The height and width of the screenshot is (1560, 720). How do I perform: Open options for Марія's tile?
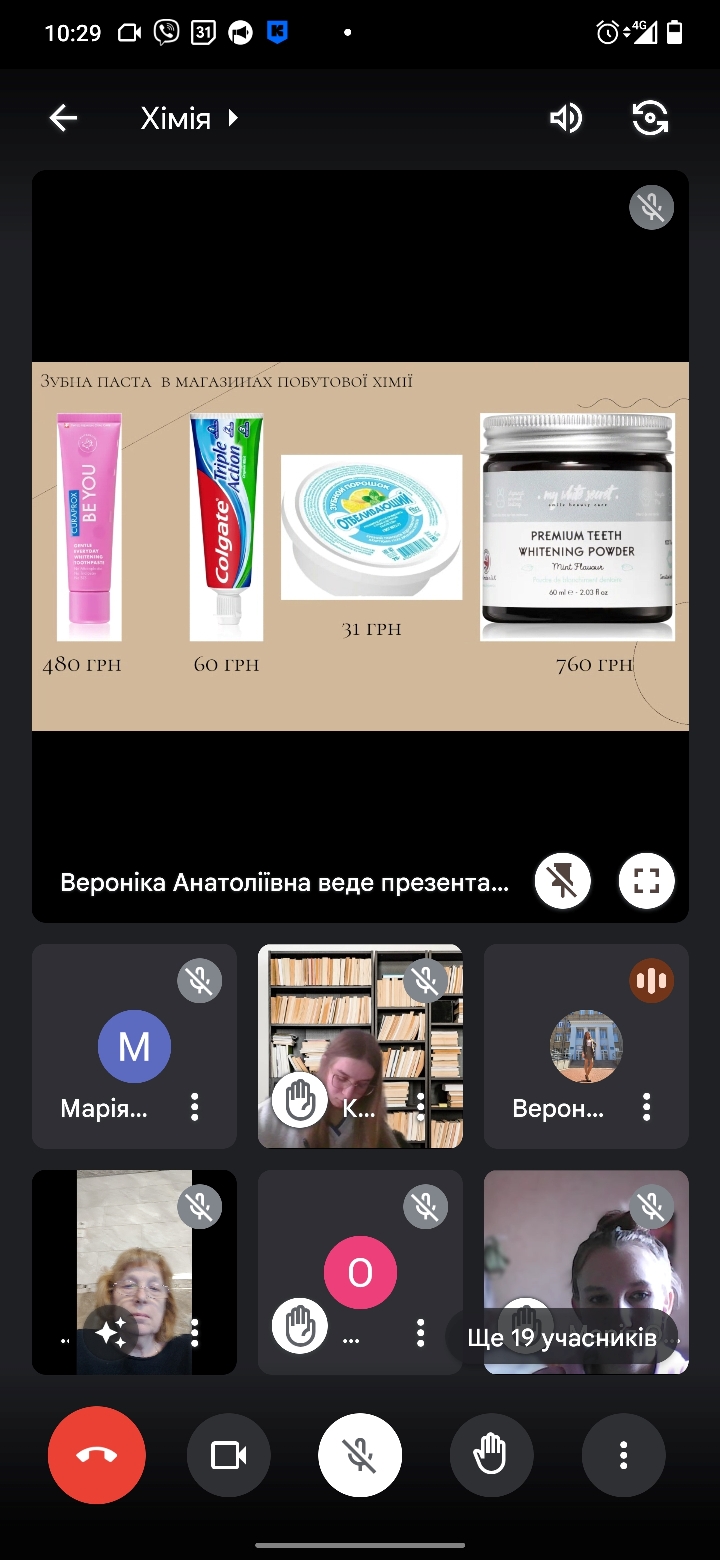195,1106
